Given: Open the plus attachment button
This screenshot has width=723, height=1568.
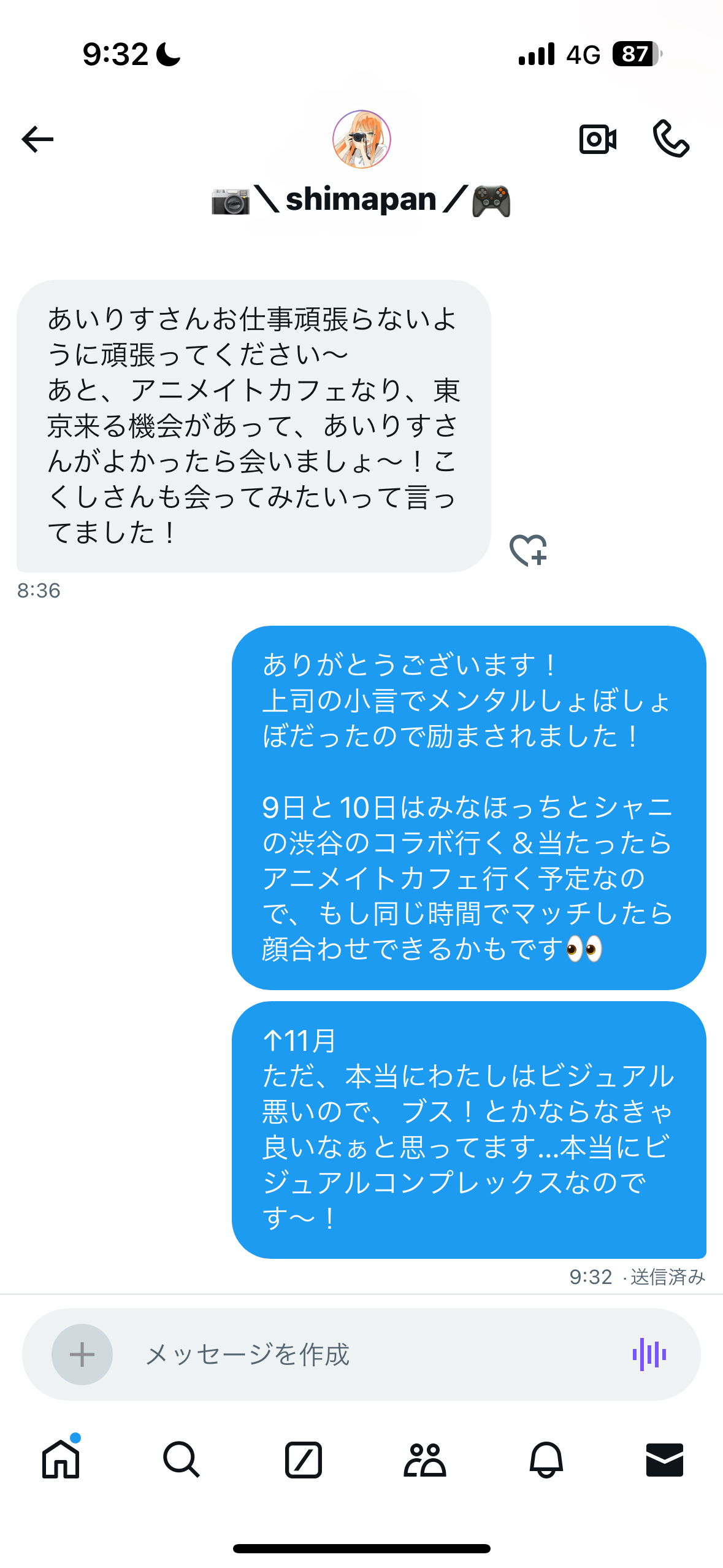Looking at the screenshot, I should (x=82, y=1354).
